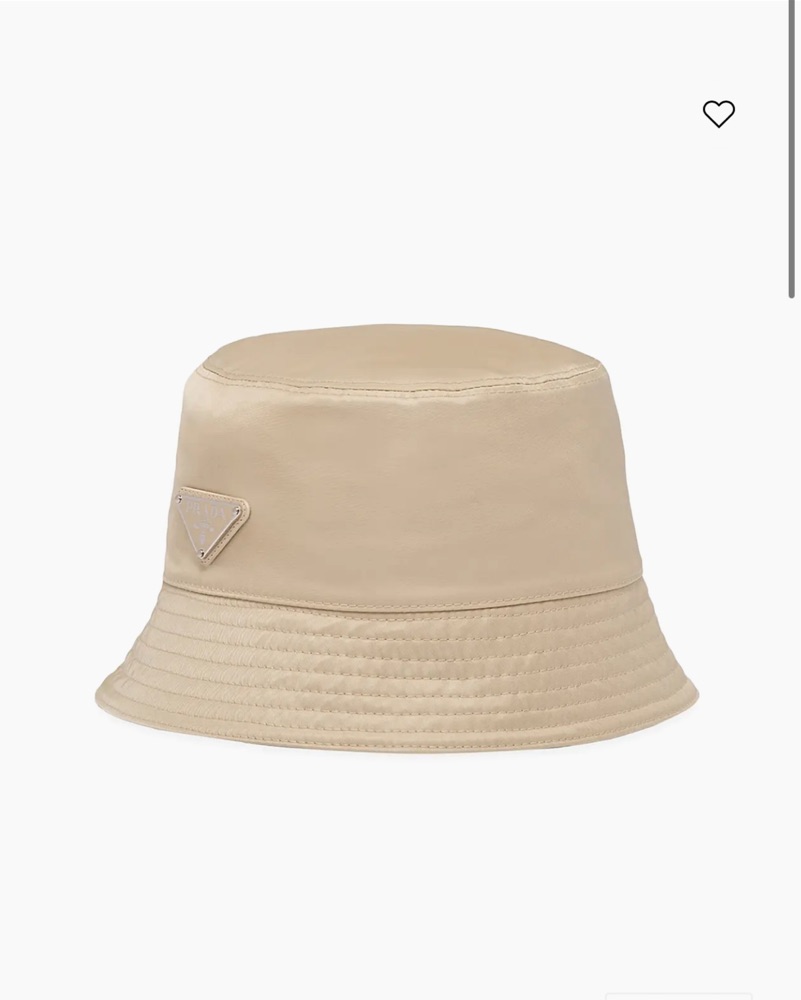
Task: Open the beige bucket hat product image
Action: pos(397,540)
